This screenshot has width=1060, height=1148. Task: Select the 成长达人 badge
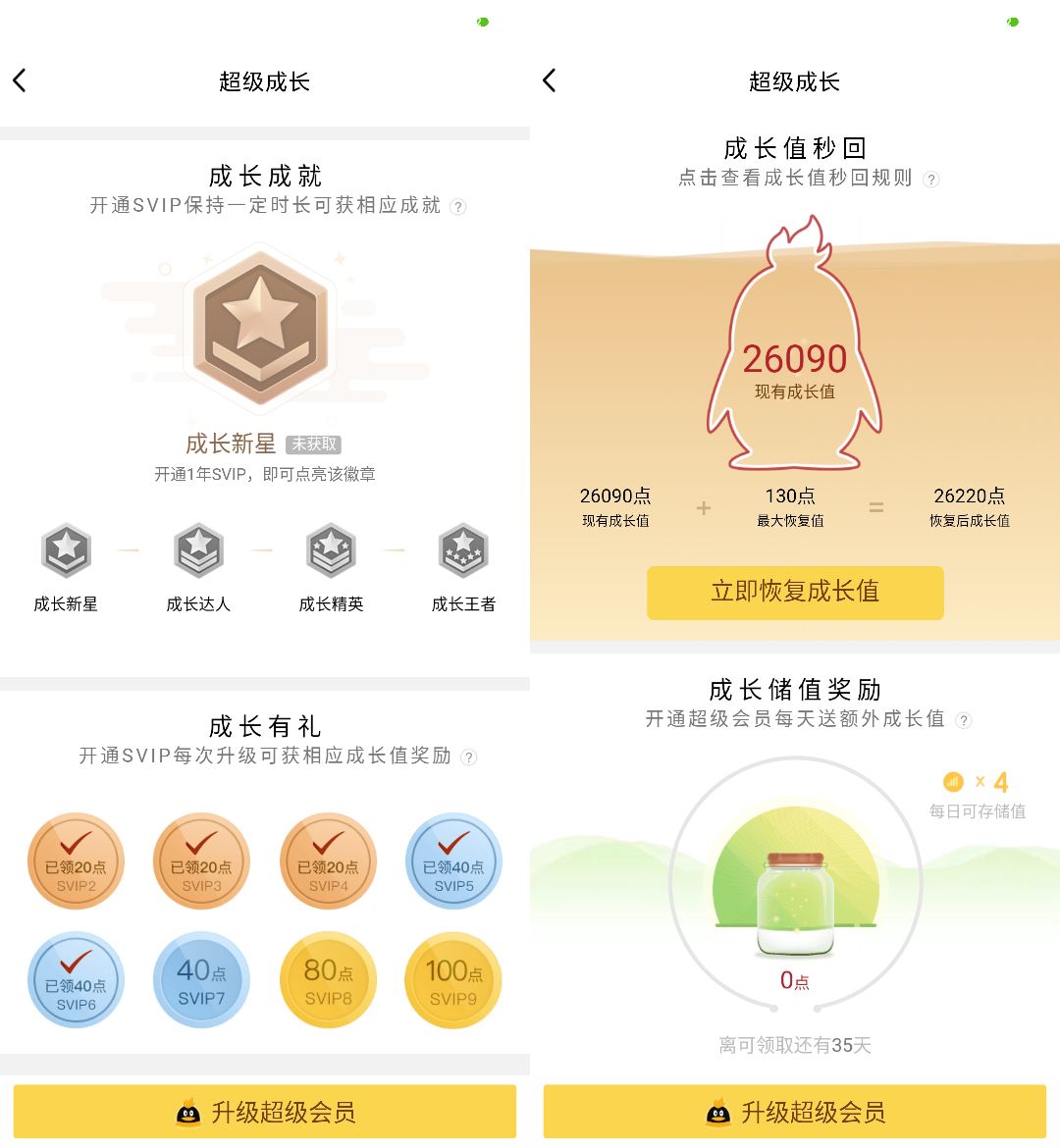click(x=198, y=551)
